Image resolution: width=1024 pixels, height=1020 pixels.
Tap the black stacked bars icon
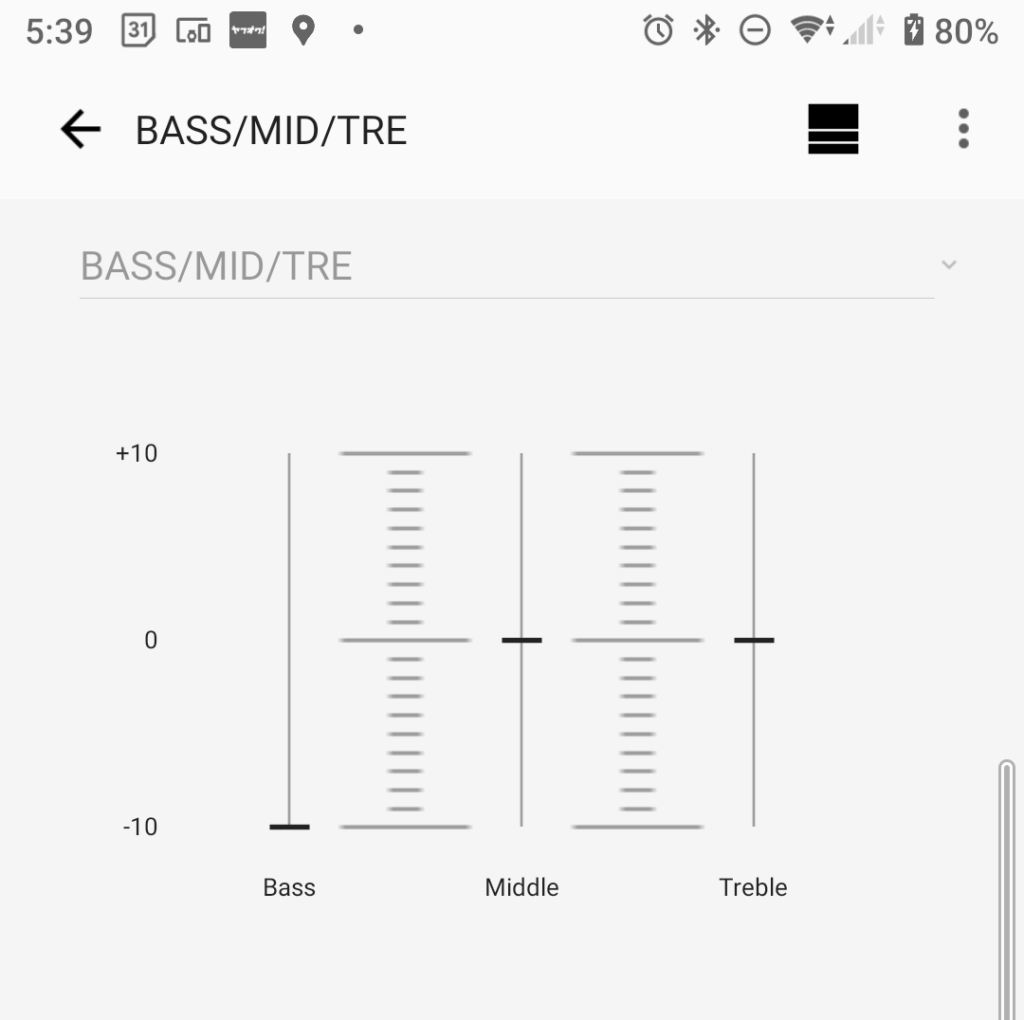pyautogui.click(x=833, y=130)
